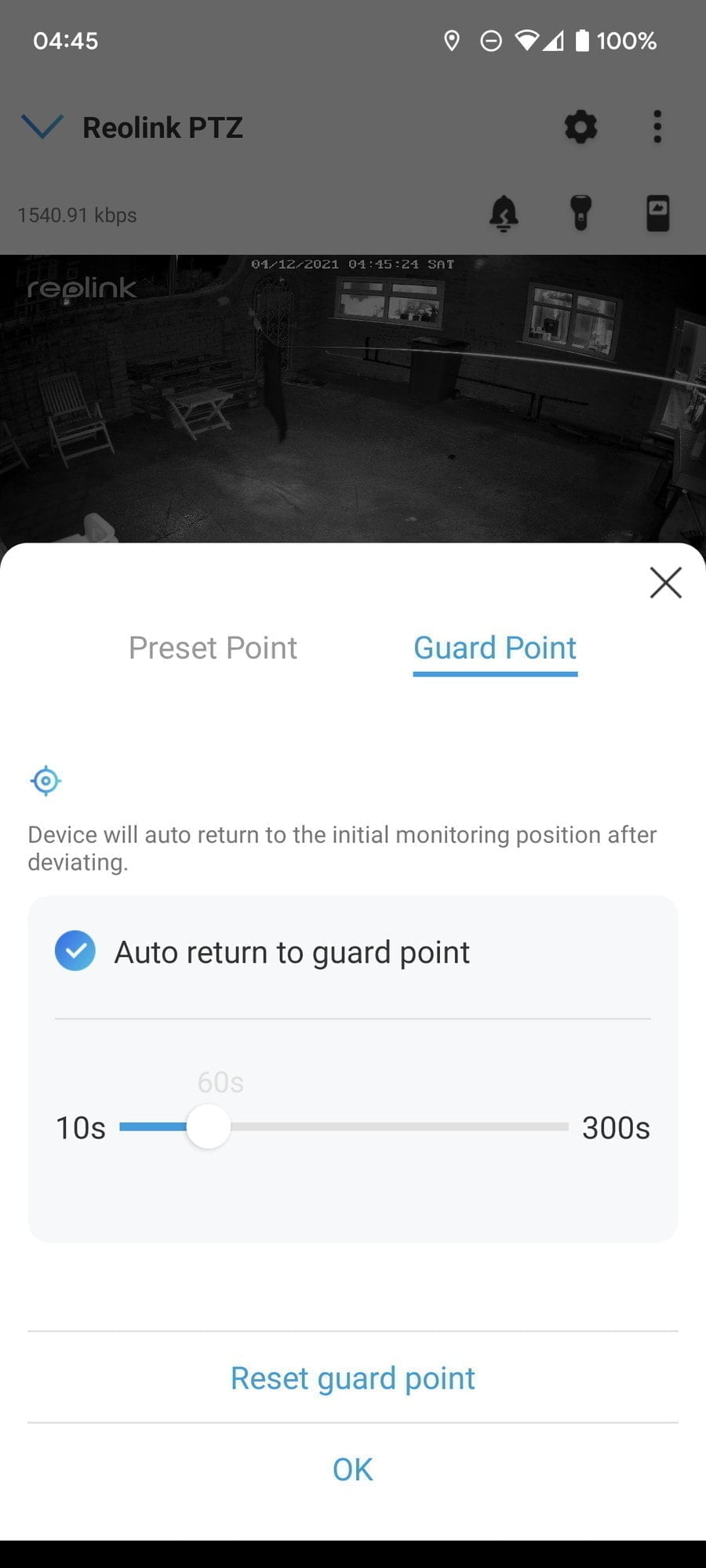This screenshot has width=706, height=1568.
Task: Select the Guard Point tab
Action: click(x=495, y=648)
